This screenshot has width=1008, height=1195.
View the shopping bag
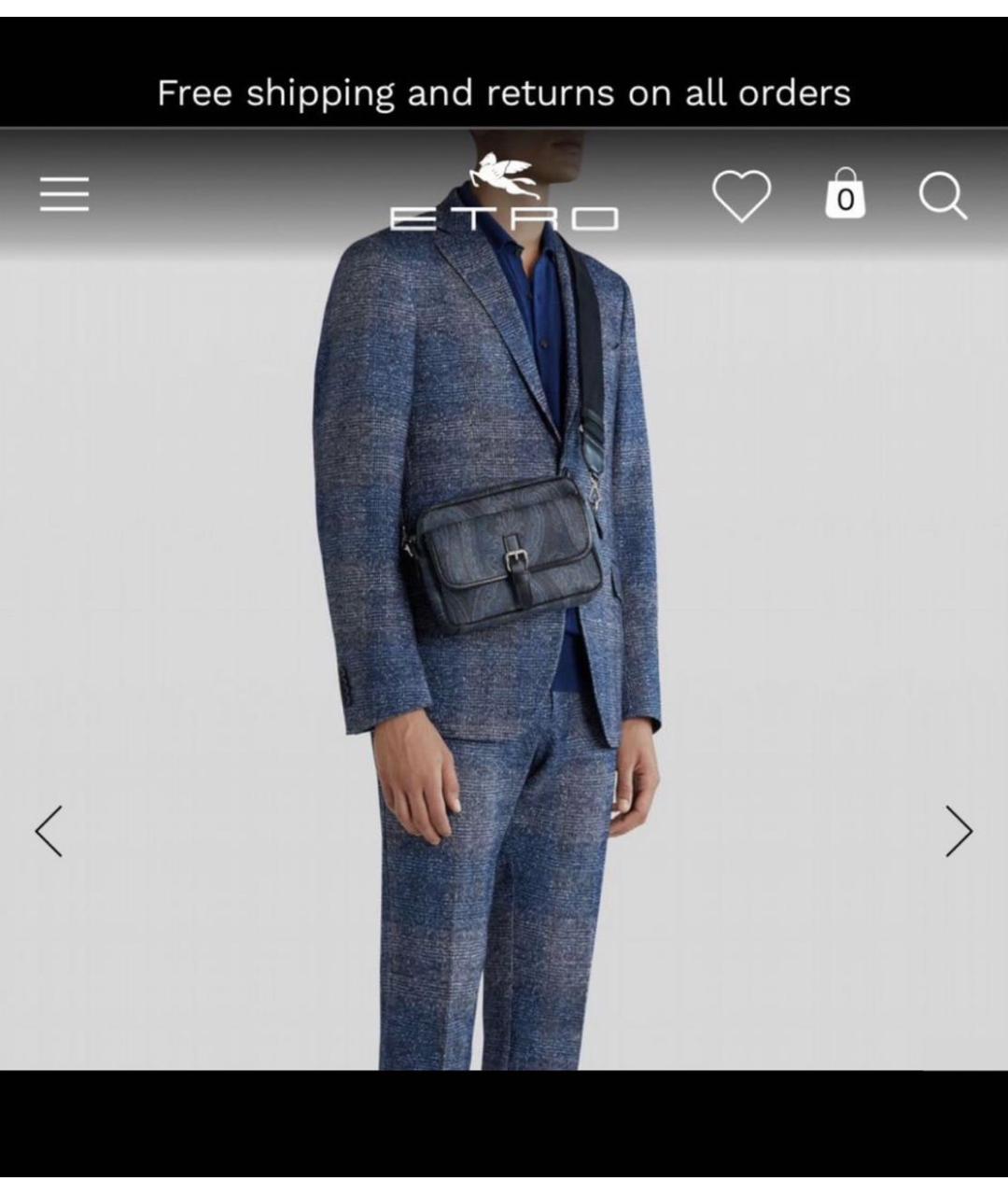coord(845,195)
